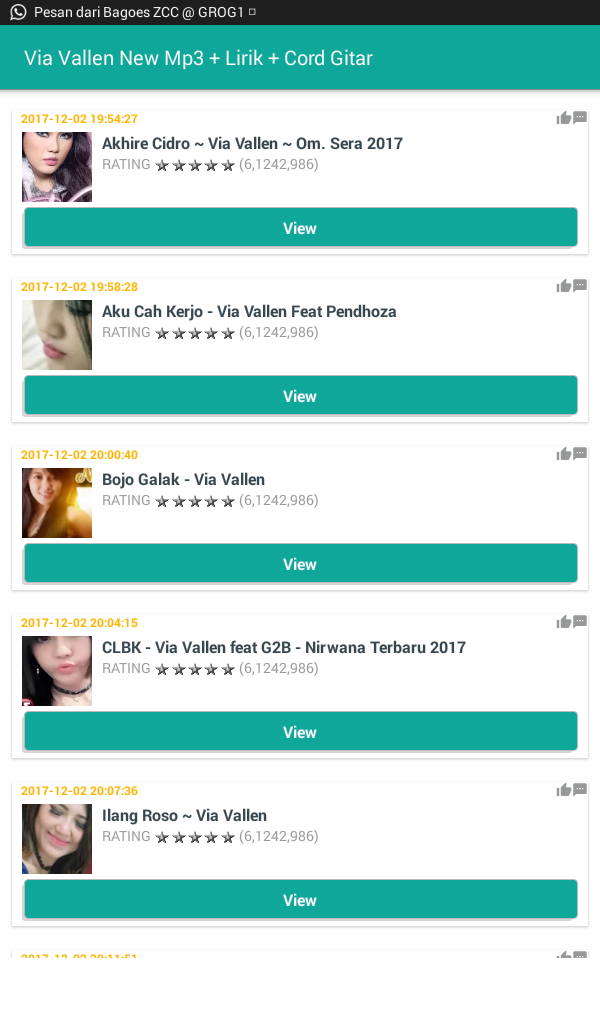The width and height of the screenshot is (600, 1024).
Task: Select the Ilang Roso thumbnail
Action: (x=57, y=839)
